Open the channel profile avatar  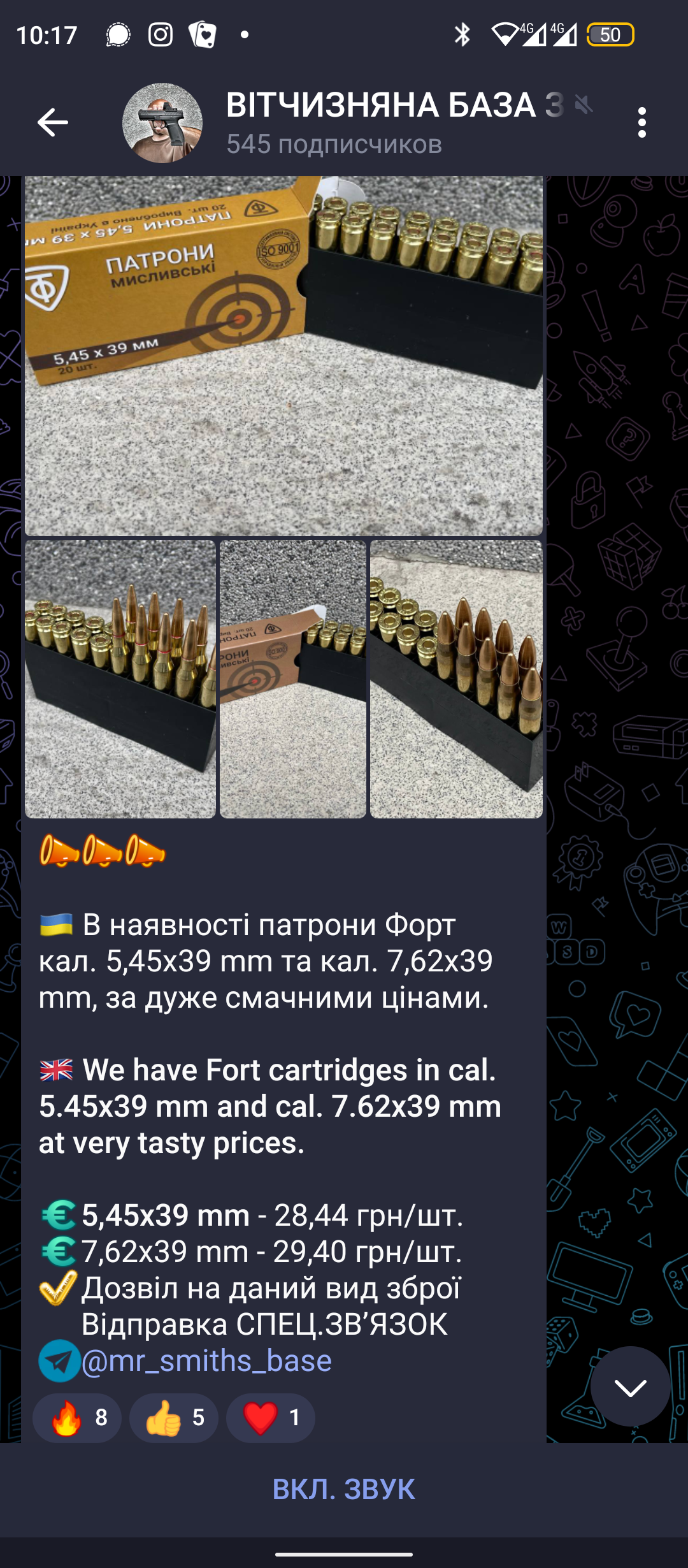pyautogui.click(x=162, y=122)
